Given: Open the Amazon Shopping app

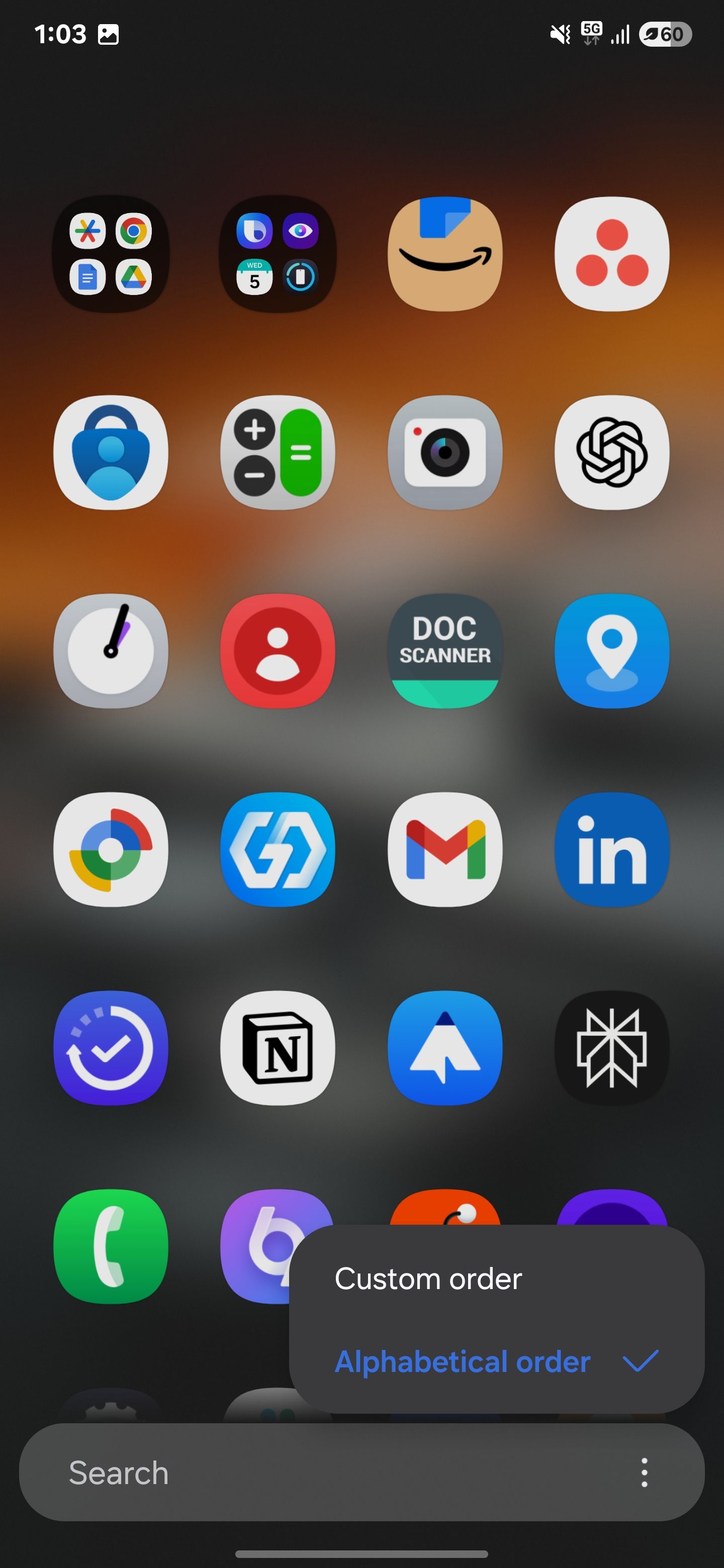Looking at the screenshot, I should 445,254.
